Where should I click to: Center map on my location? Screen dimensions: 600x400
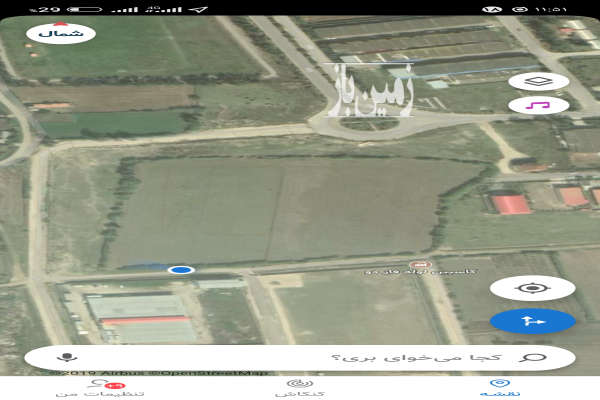[x=532, y=289]
